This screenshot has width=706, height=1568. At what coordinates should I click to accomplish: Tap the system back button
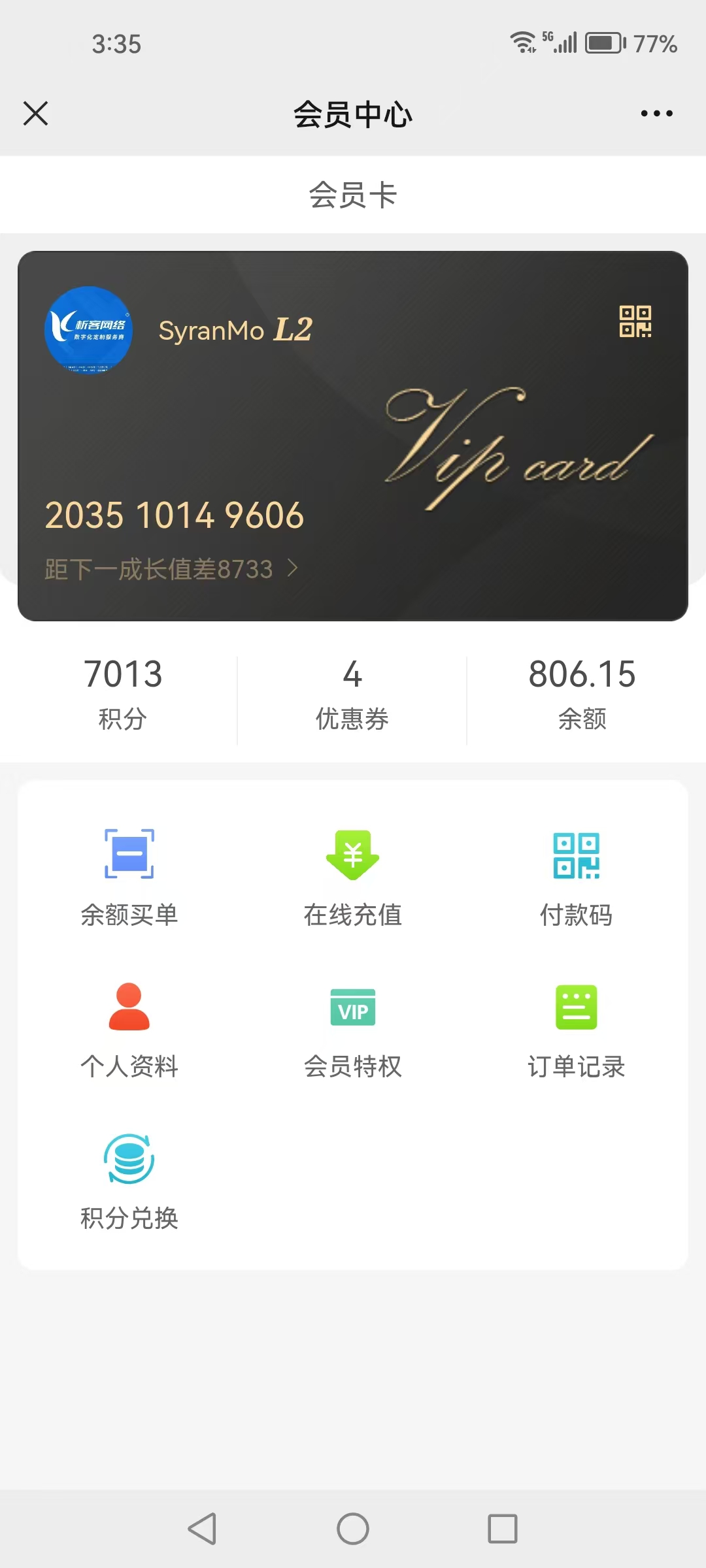coord(202,1529)
